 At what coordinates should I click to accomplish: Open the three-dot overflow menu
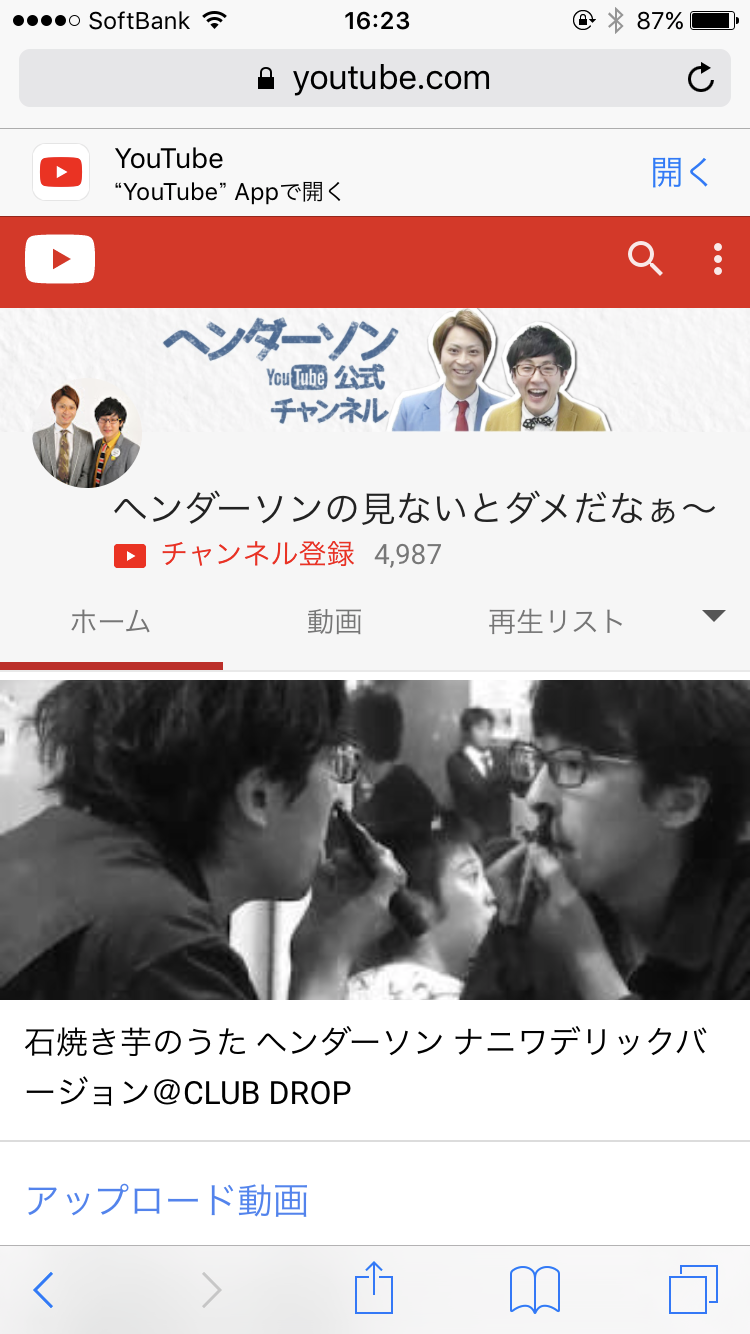coord(718,260)
